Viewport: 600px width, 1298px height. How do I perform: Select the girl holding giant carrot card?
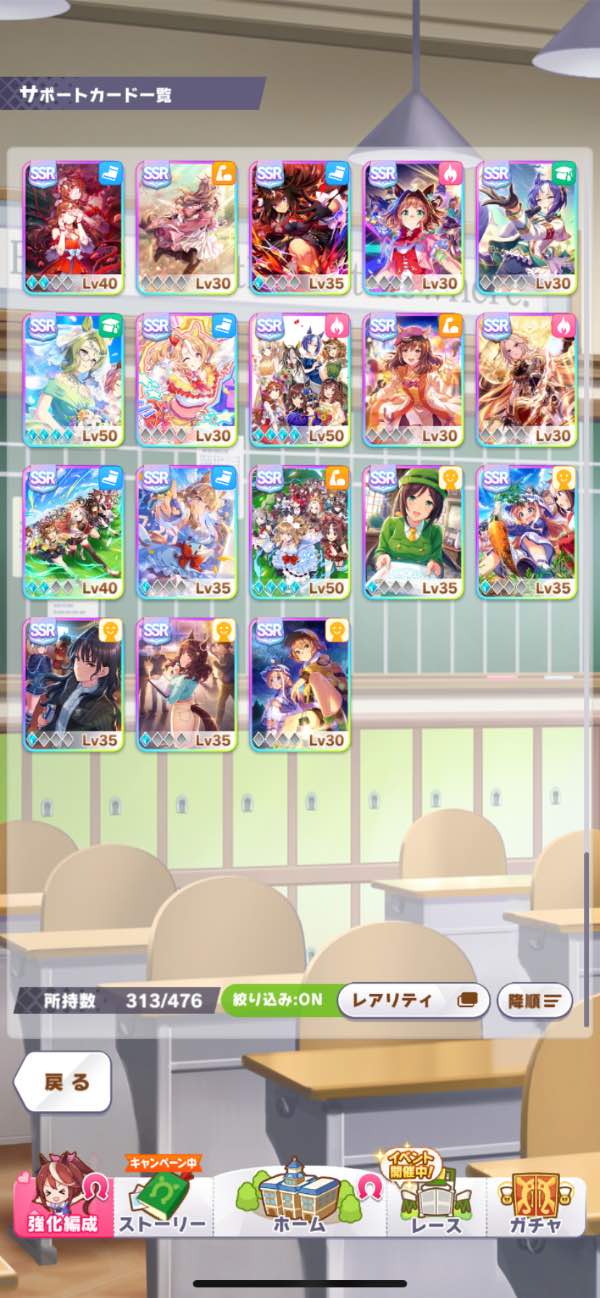pyautogui.click(x=526, y=531)
